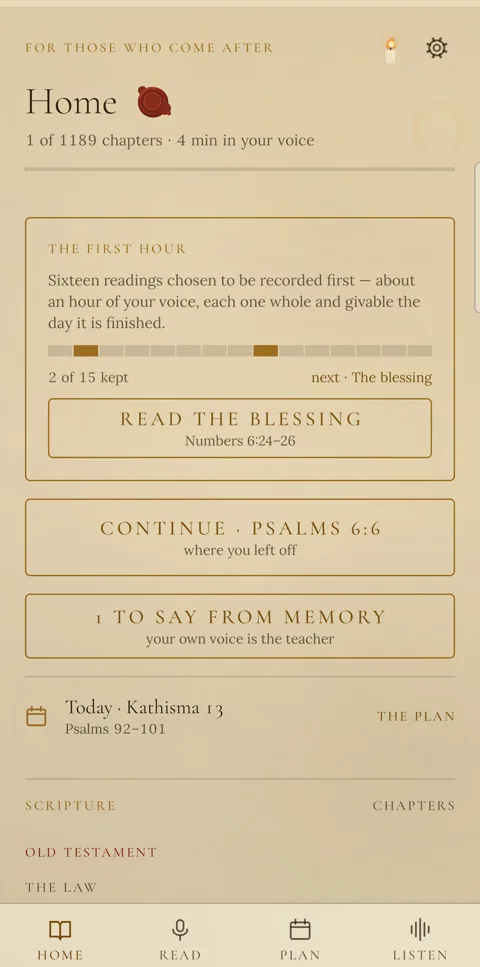Continue reading at Psalms 6:6
The width and height of the screenshot is (480, 967).
[x=239, y=537]
